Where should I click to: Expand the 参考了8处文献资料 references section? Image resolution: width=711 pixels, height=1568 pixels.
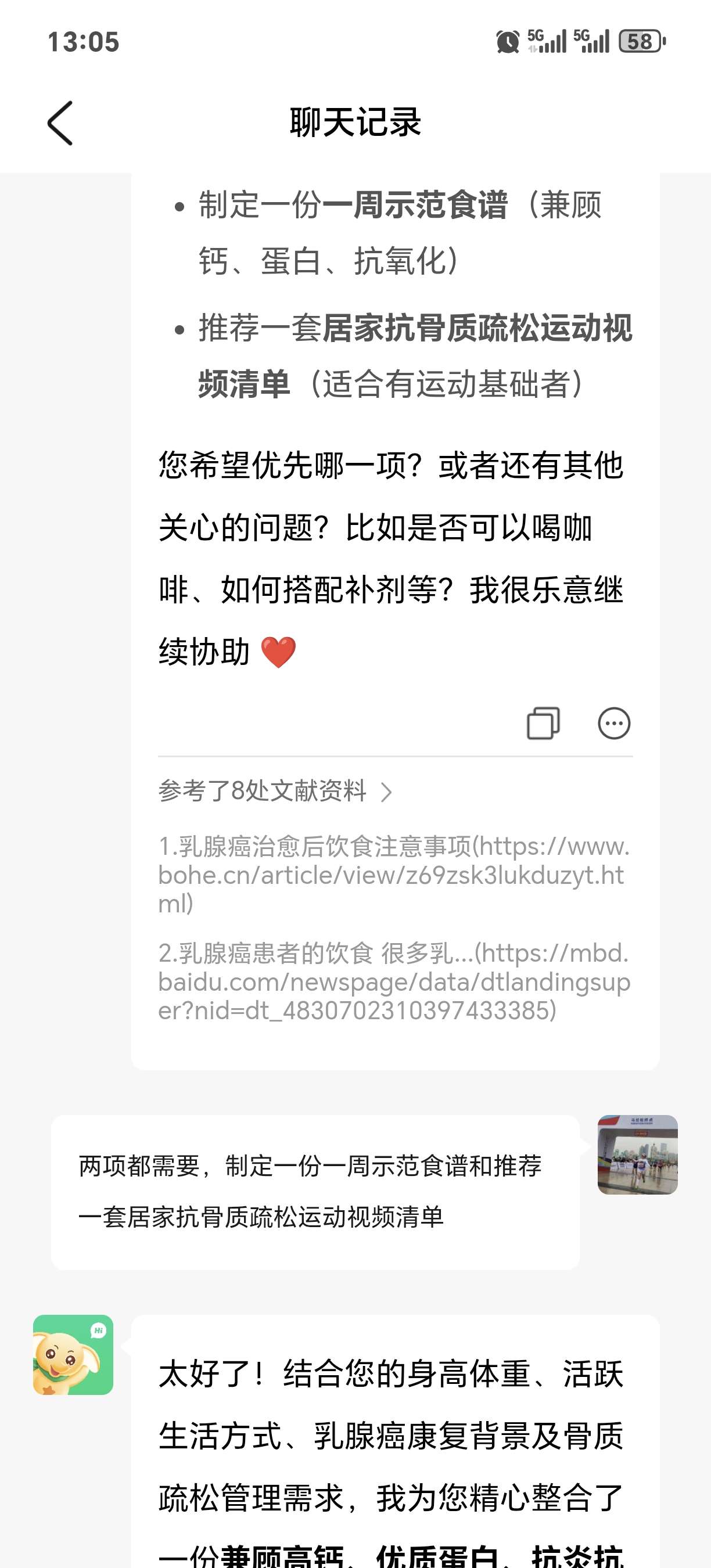262,792
